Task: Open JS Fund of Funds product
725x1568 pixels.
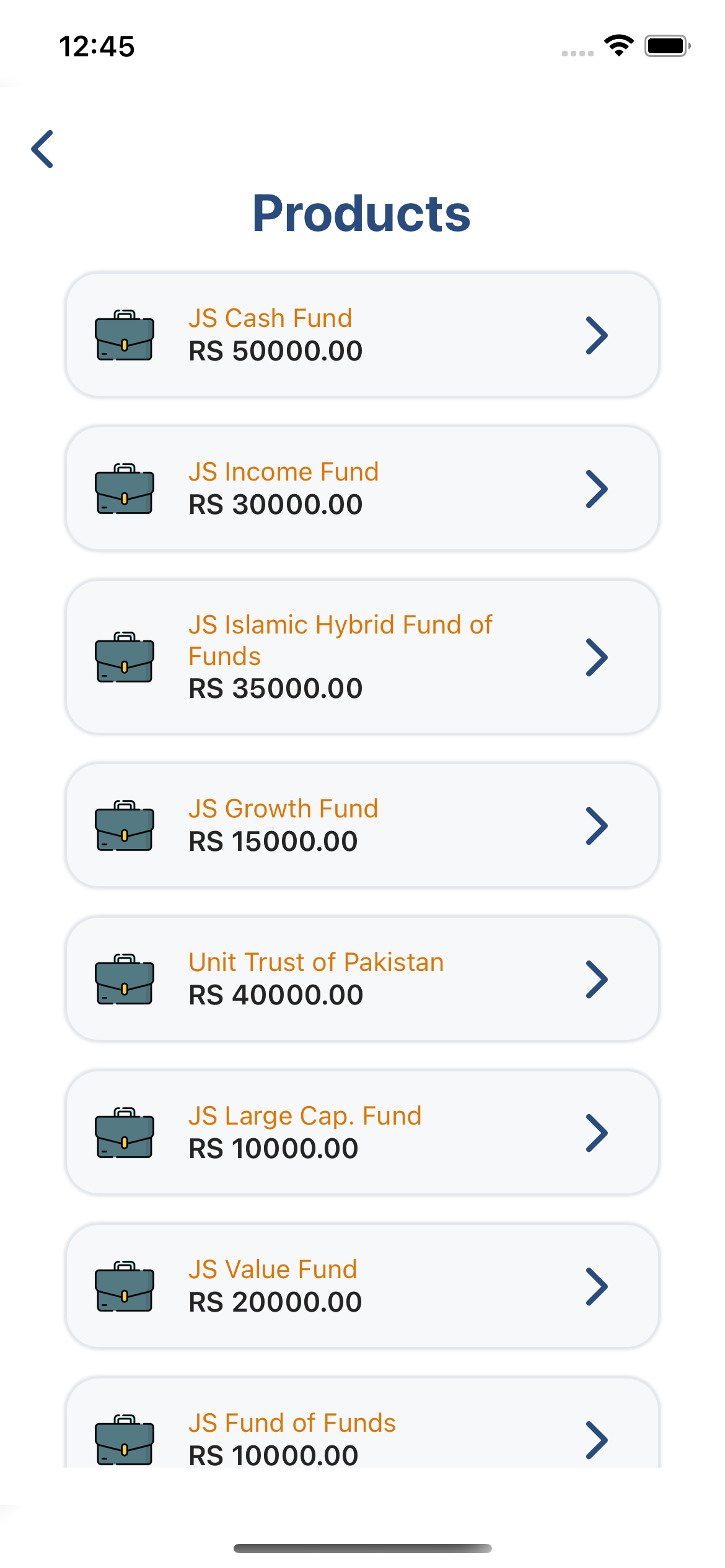Action: tap(362, 1437)
